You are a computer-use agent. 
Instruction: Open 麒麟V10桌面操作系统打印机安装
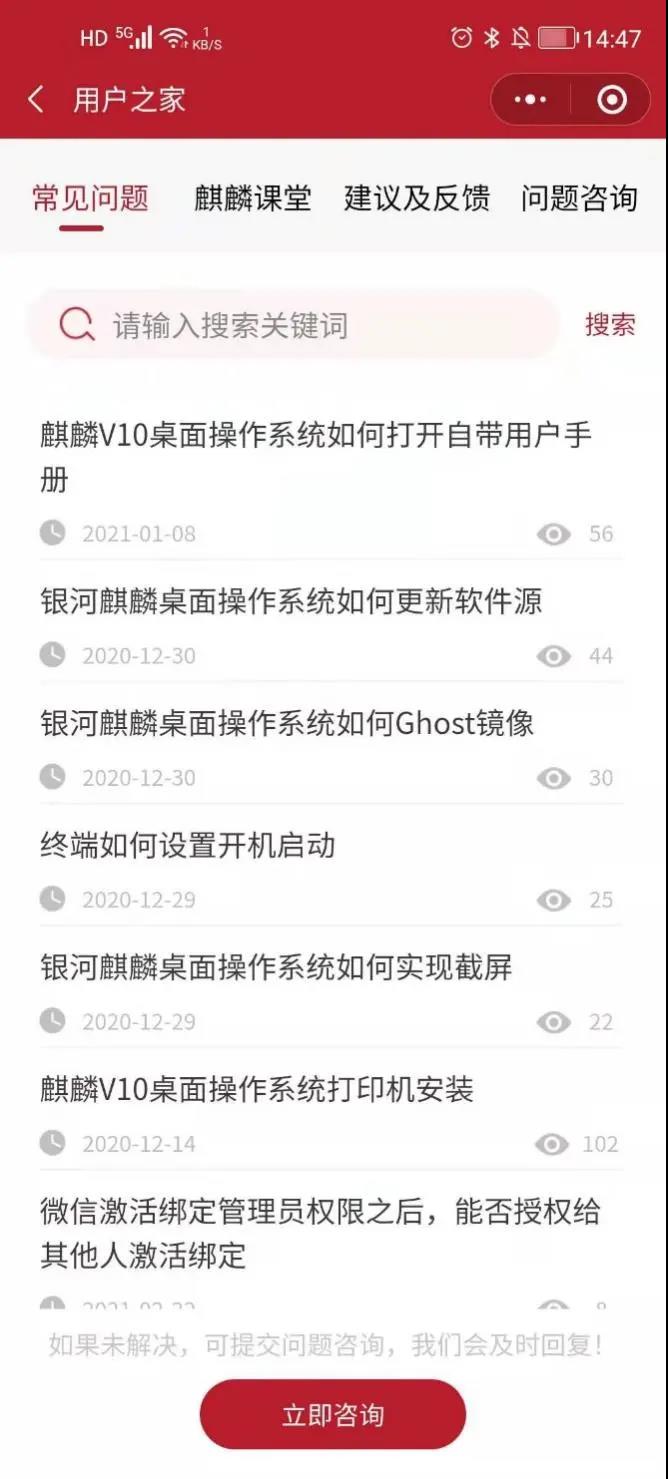tap(257, 1089)
